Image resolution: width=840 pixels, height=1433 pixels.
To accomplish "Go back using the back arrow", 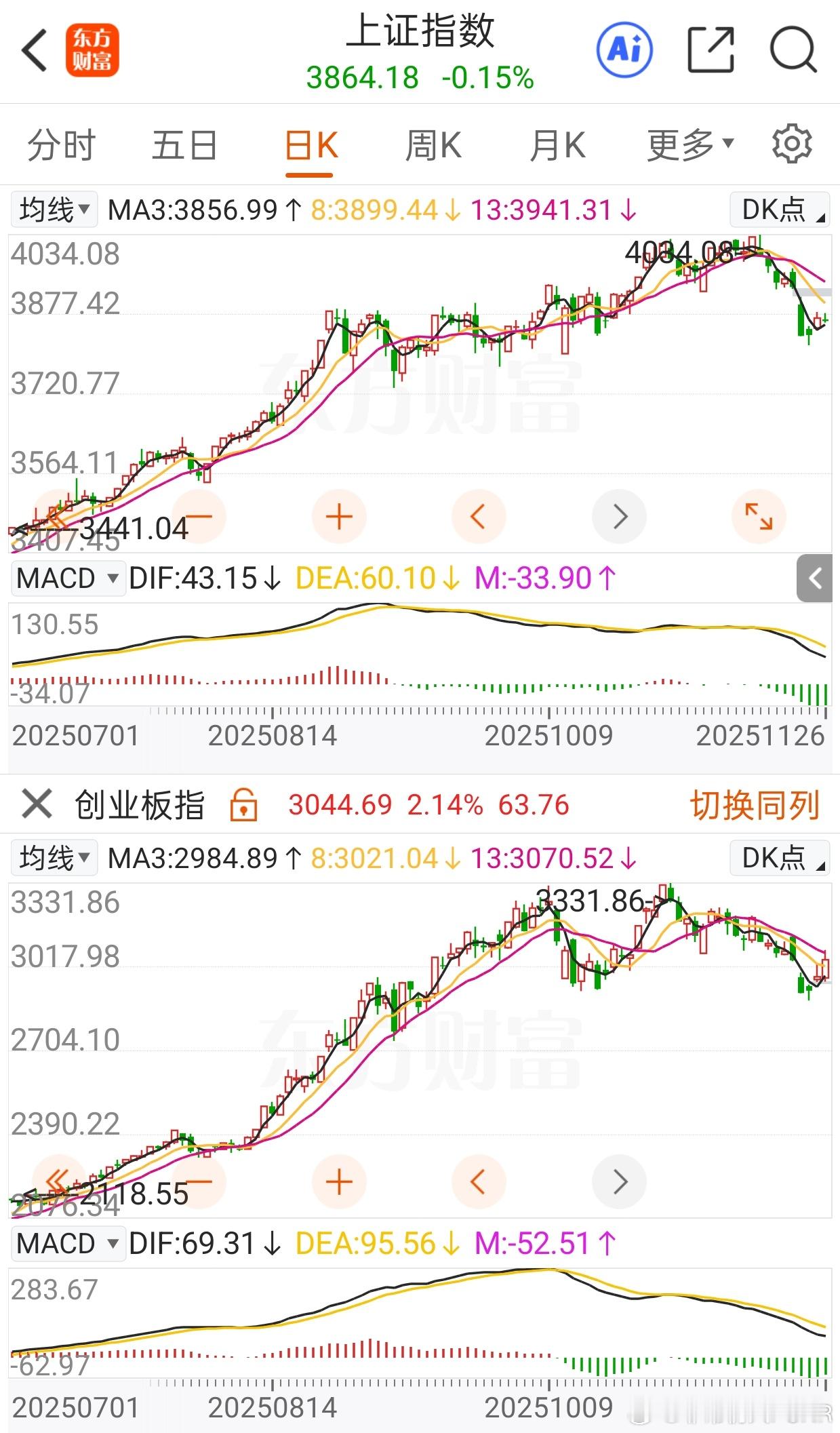I will (x=34, y=50).
